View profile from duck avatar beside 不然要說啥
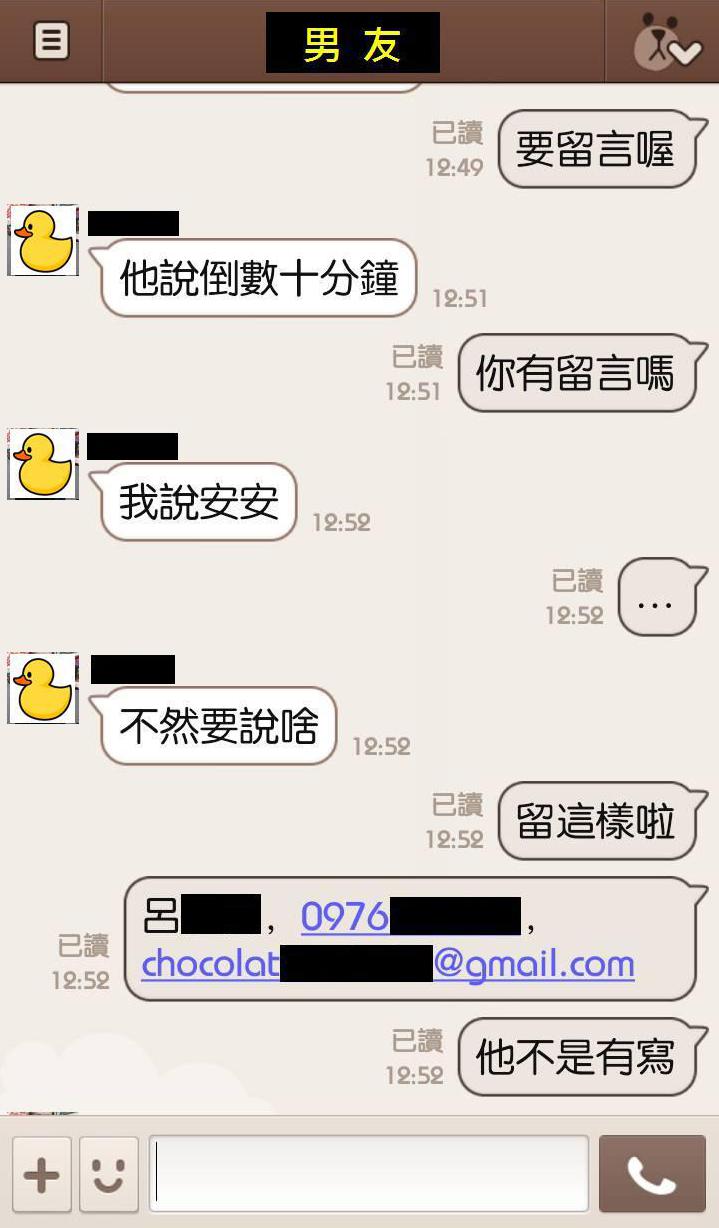Viewport: 719px width, 1228px height. [43, 688]
